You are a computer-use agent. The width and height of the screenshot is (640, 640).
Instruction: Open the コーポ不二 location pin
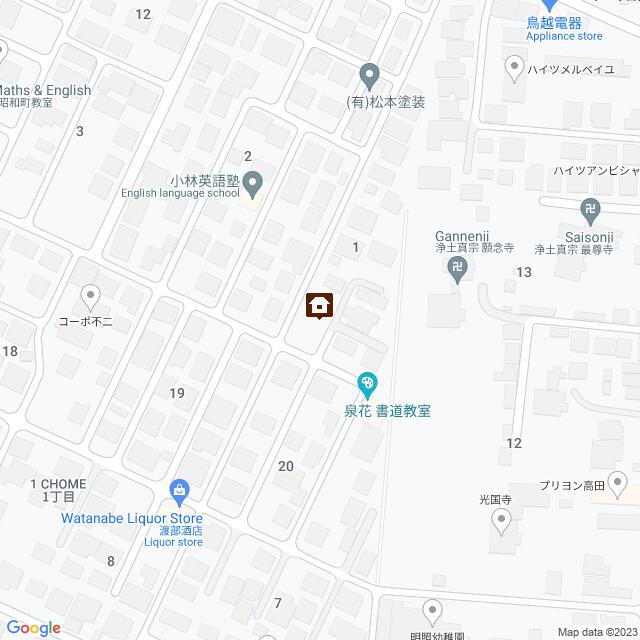coord(91,295)
